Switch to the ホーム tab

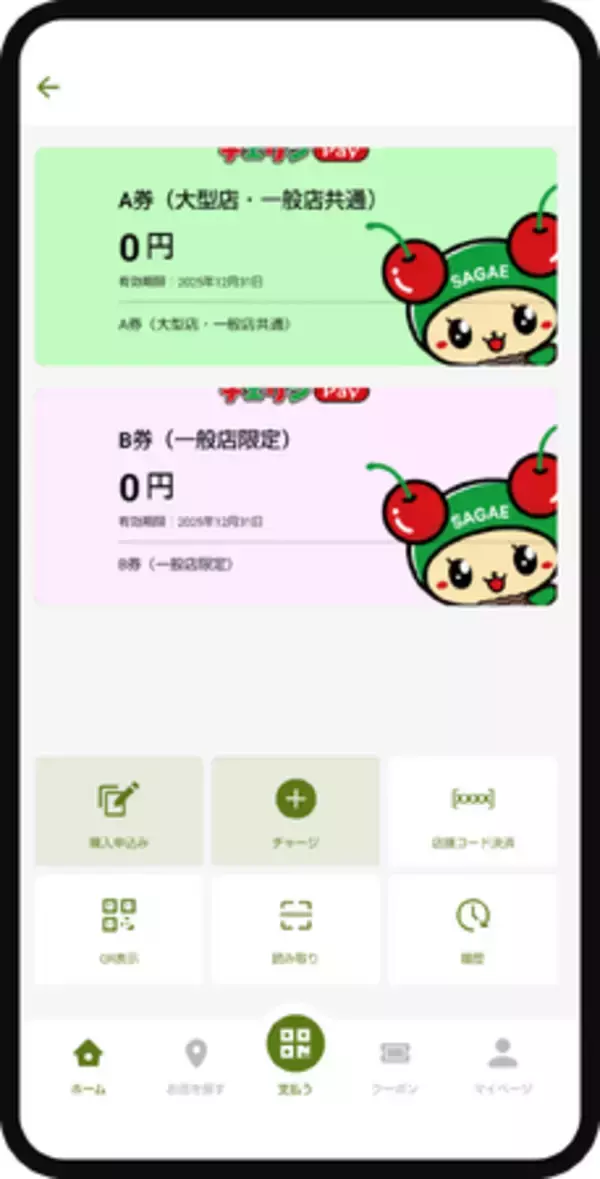(x=88, y=1065)
